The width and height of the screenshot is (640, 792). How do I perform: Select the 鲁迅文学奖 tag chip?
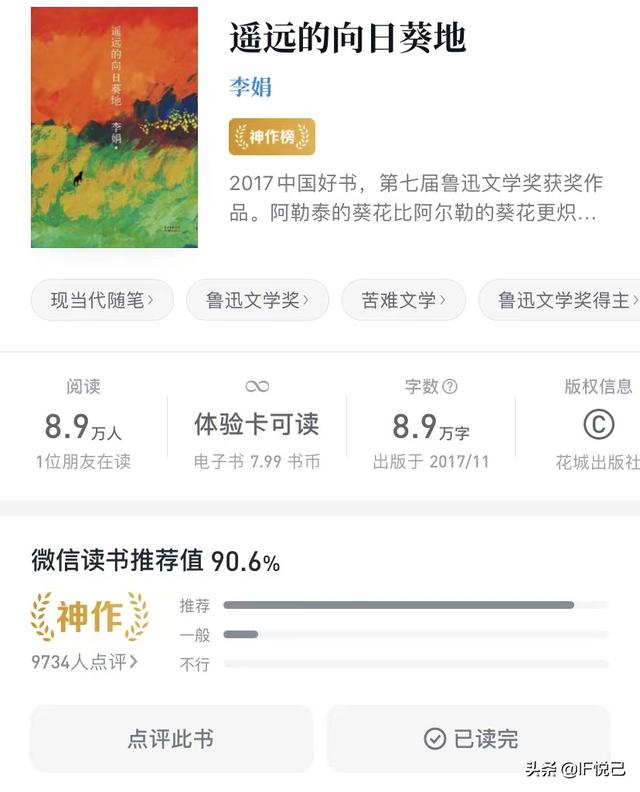(258, 300)
